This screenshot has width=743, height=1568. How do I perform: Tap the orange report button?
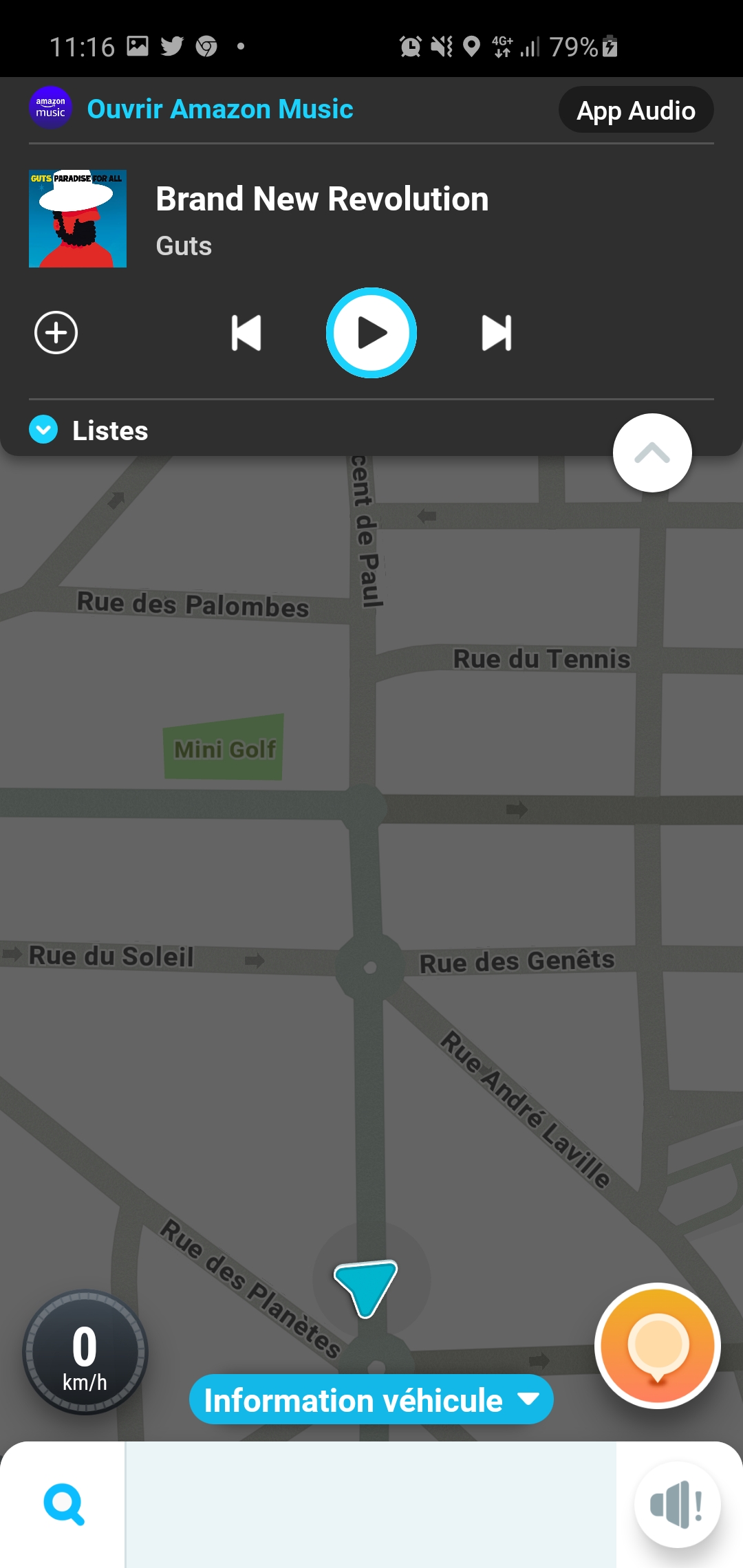tap(658, 1346)
